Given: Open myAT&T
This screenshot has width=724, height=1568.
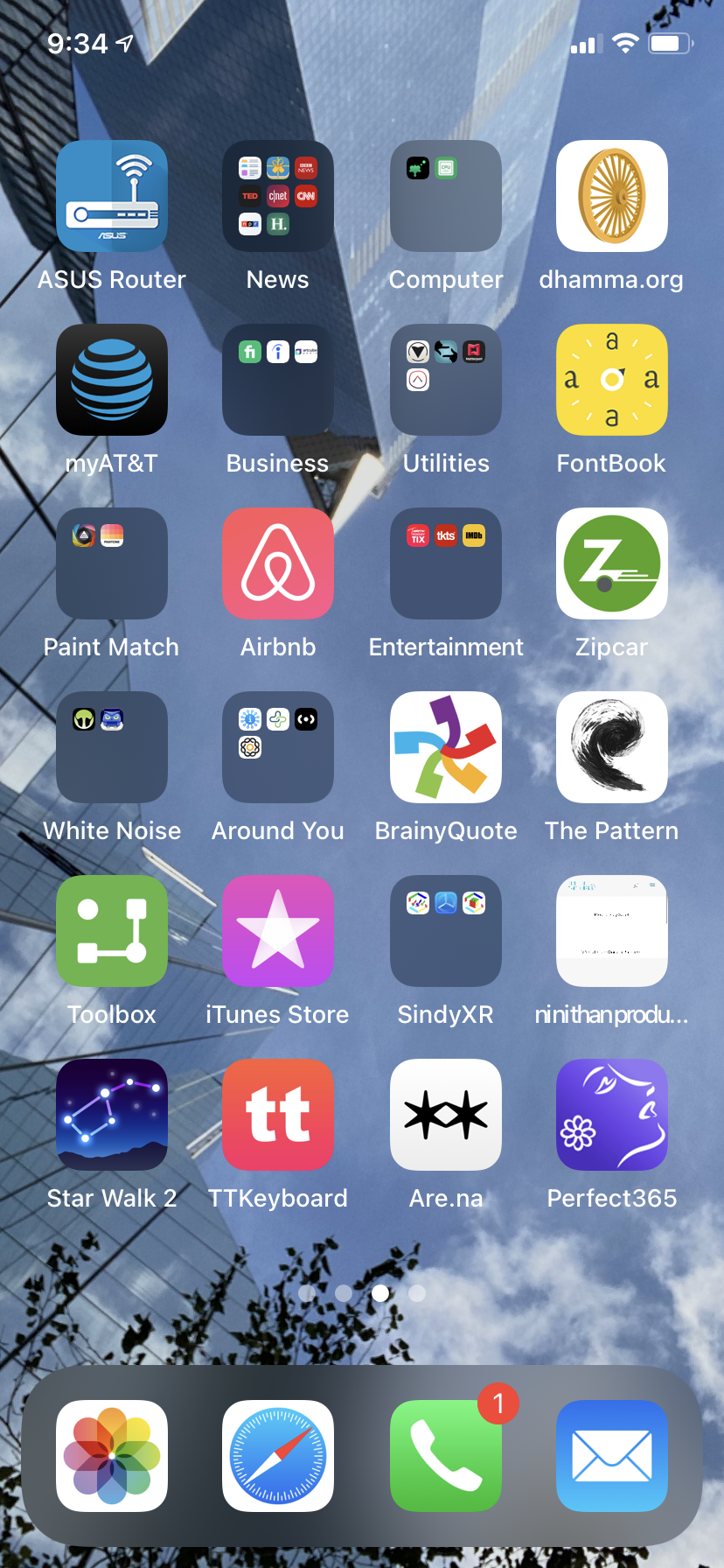Looking at the screenshot, I should 112,380.
